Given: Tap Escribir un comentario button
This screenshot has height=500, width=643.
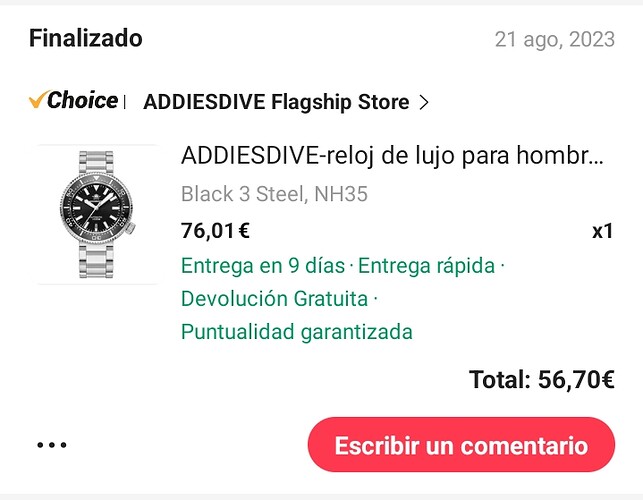Looking at the screenshot, I should pos(460,445).
